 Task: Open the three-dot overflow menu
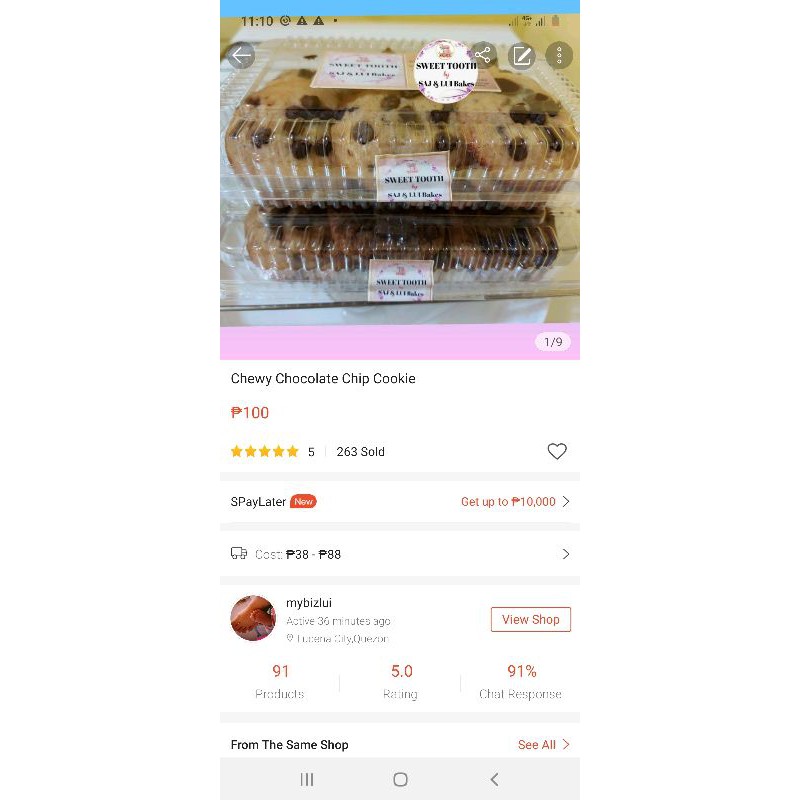559,56
